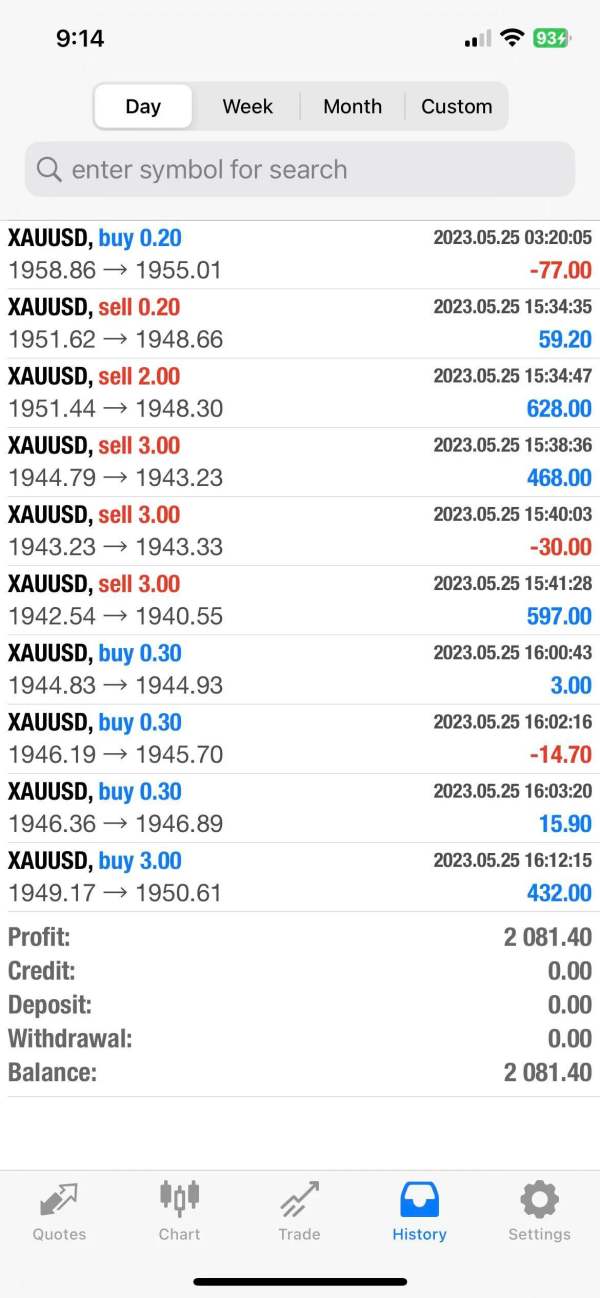
Task: Expand the XAUUSD buy 3.00 trade at 16:12:15
Action: [300, 876]
